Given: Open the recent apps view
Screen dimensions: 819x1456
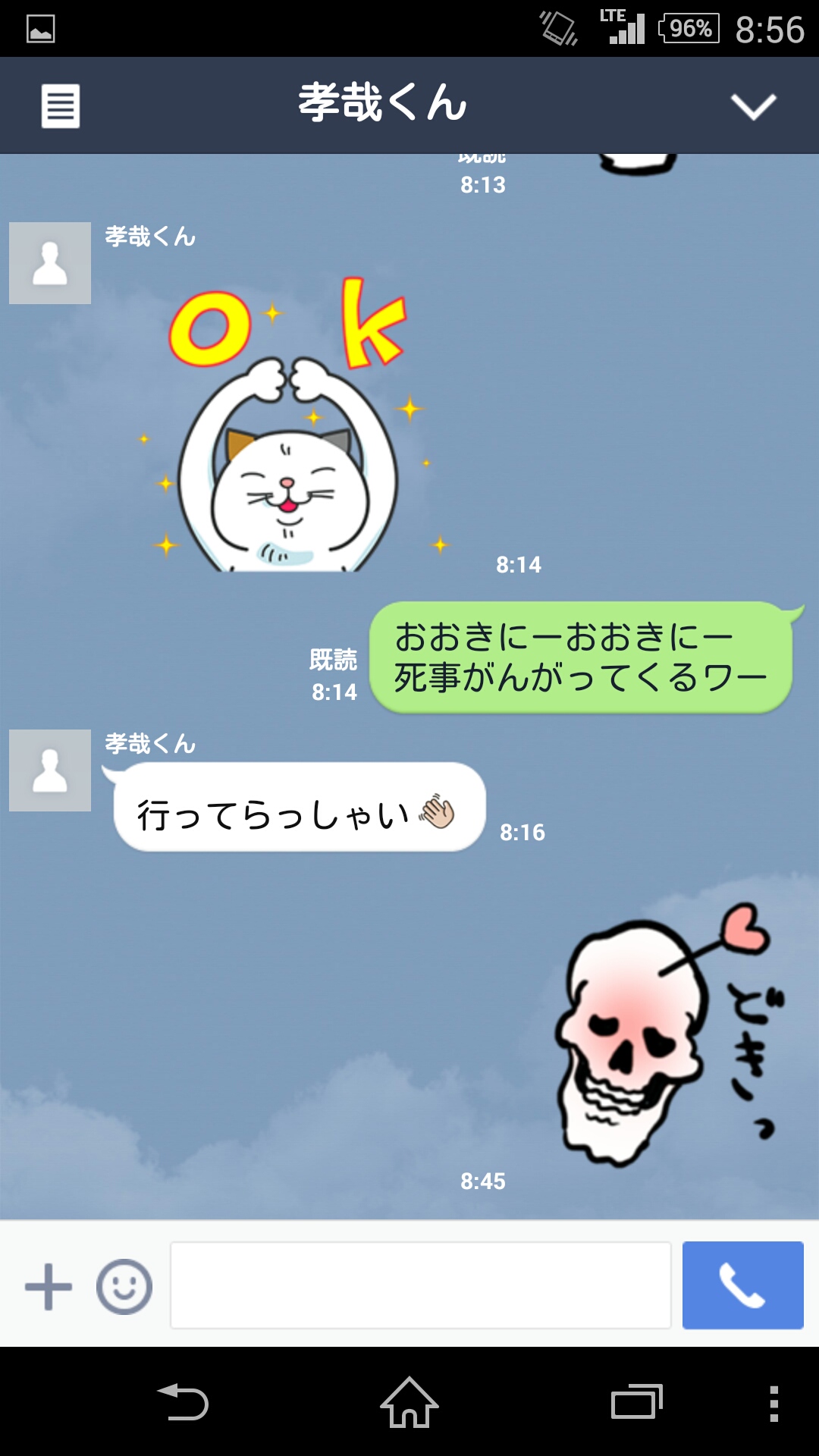Looking at the screenshot, I should tap(636, 1402).
